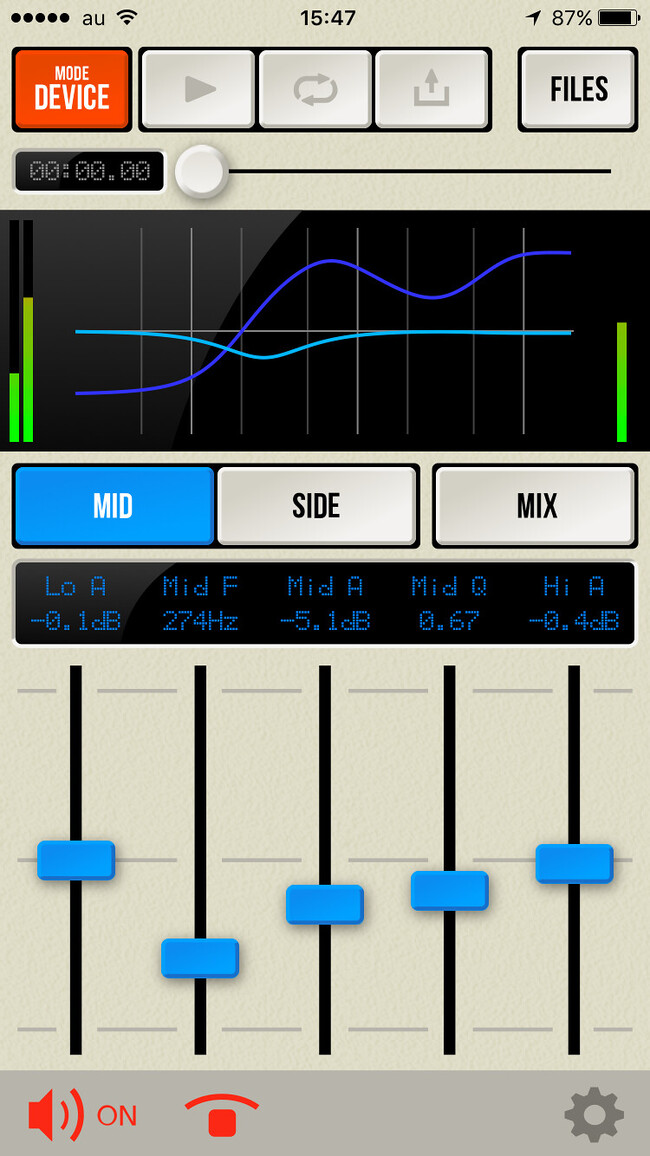Image resolution: width=650 pixels, height=1156 pixels.
Task: Tap the playback position slider knob
Action: point(201,171)
